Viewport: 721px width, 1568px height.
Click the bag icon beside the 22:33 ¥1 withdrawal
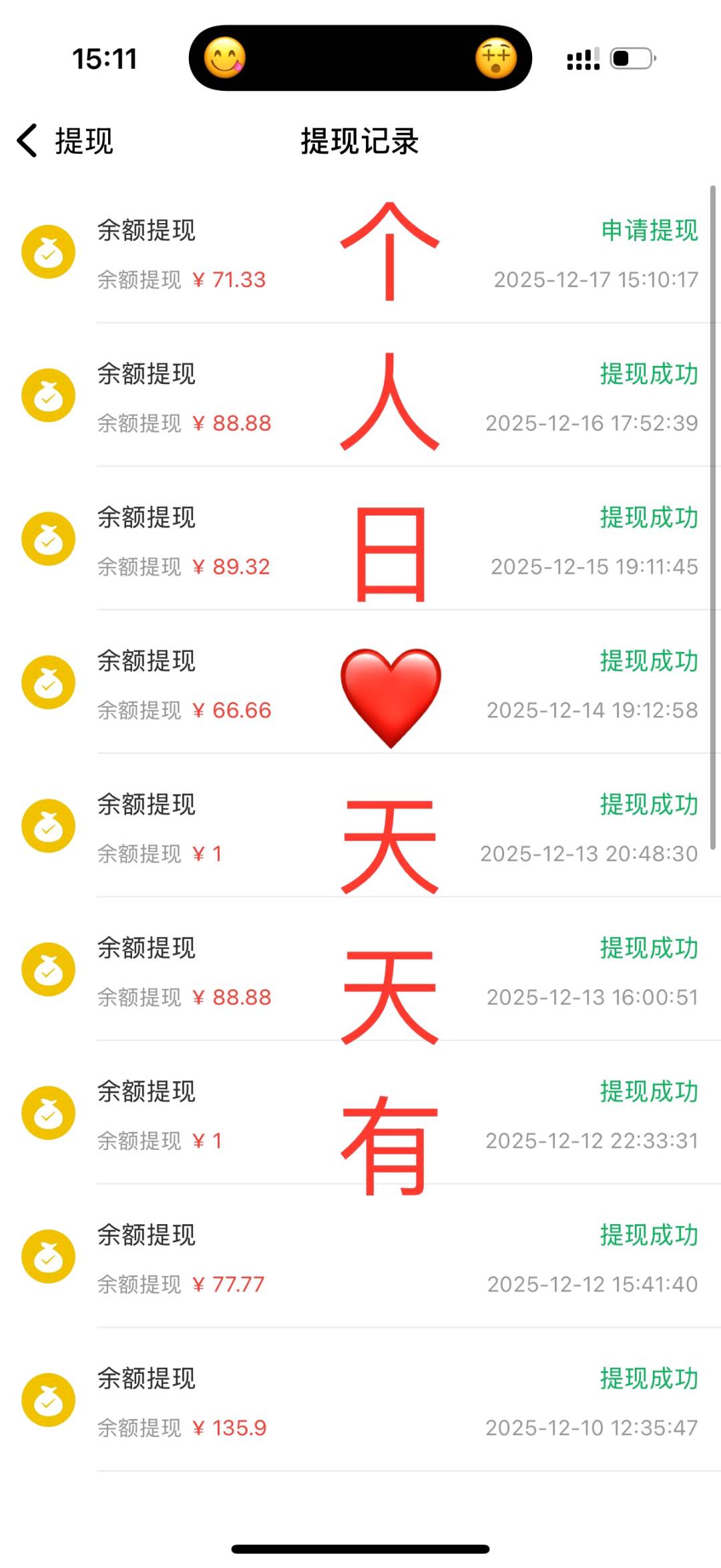(48, 1113)
